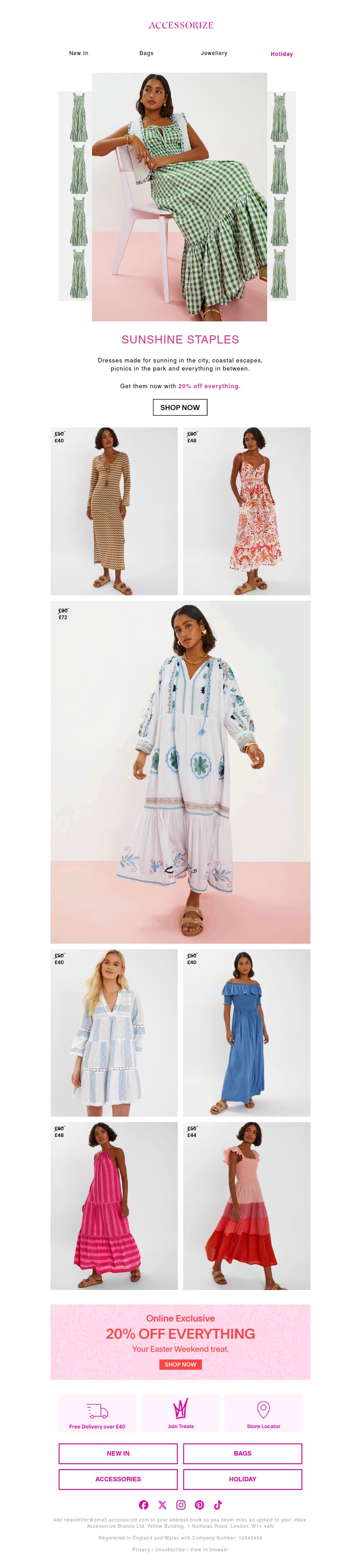Open the Store Locator
Image resolution: width=361 pixels, height=1568 pixels.
263,1413
